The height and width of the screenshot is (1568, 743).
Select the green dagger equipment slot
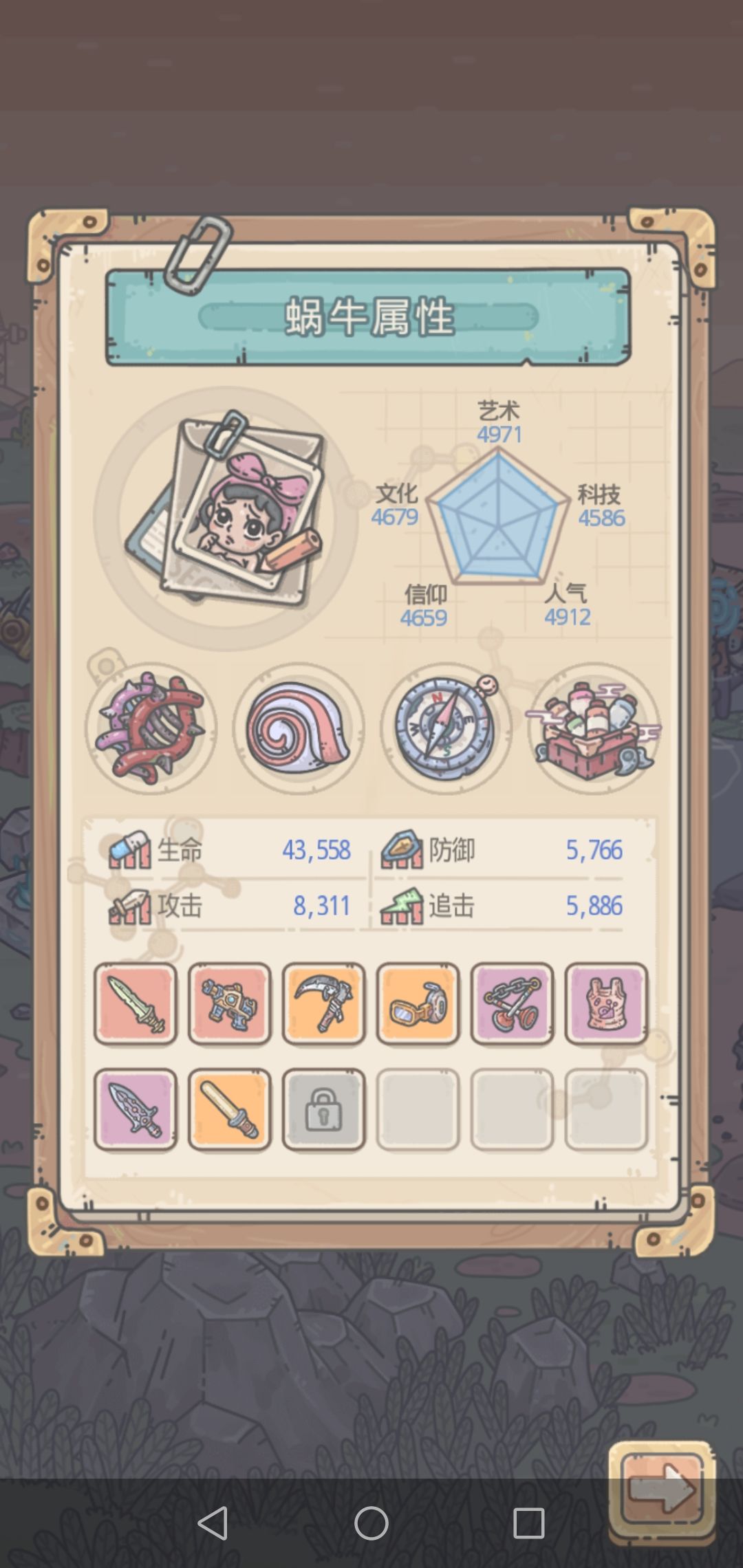click(136, 1004)
